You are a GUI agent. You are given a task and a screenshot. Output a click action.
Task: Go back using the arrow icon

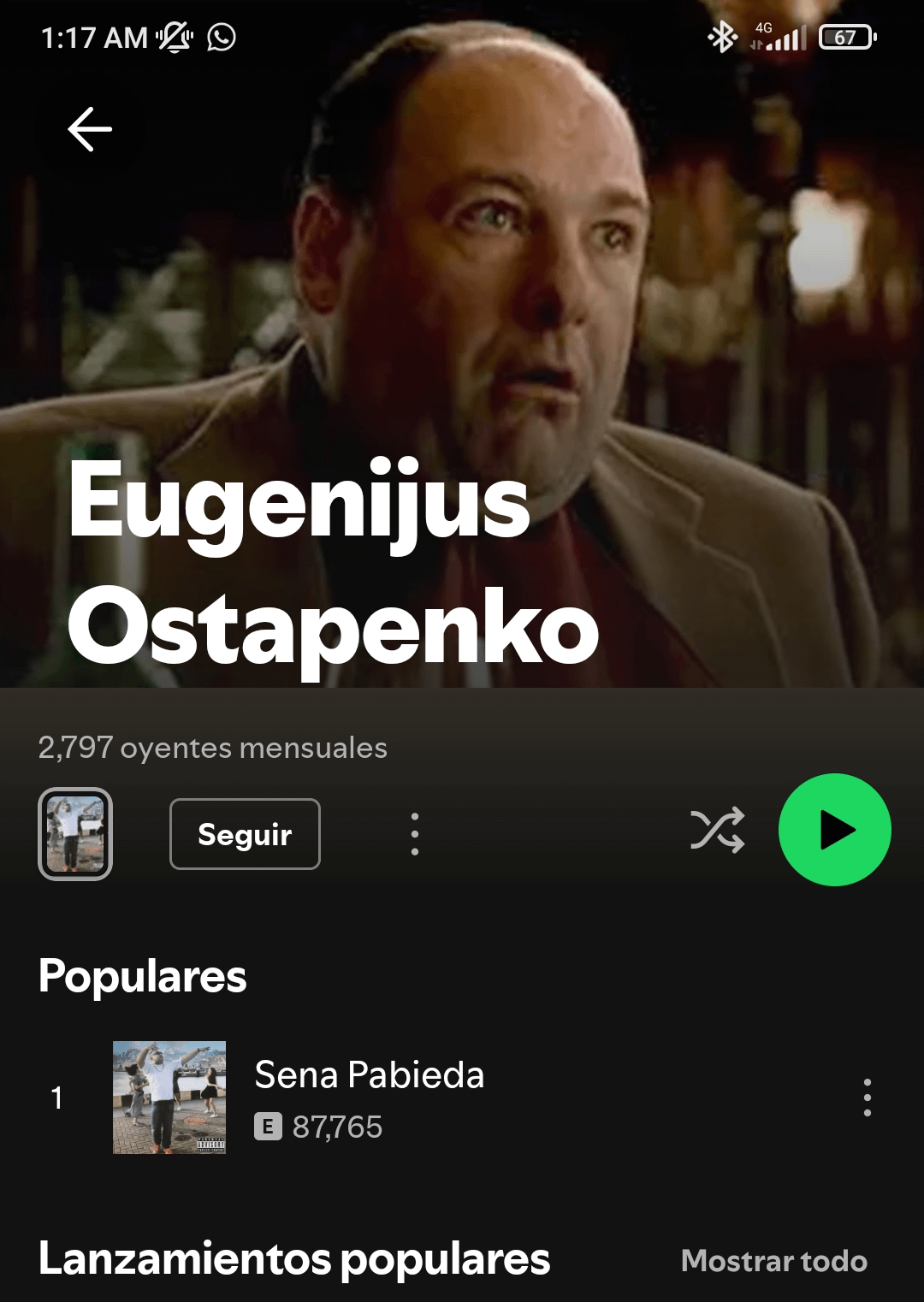[x=90, y=129]
